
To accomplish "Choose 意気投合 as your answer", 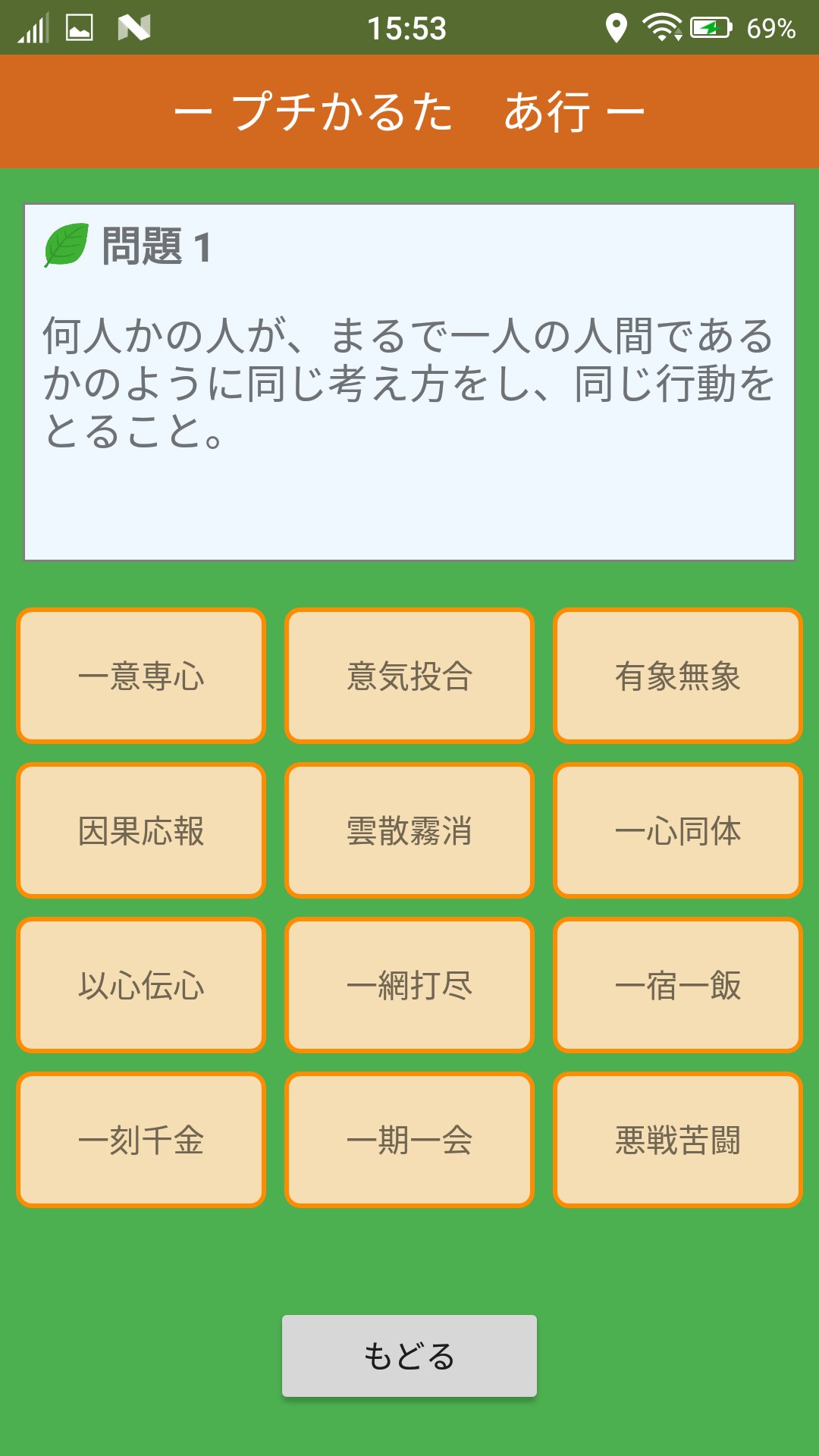I will 409,675.
